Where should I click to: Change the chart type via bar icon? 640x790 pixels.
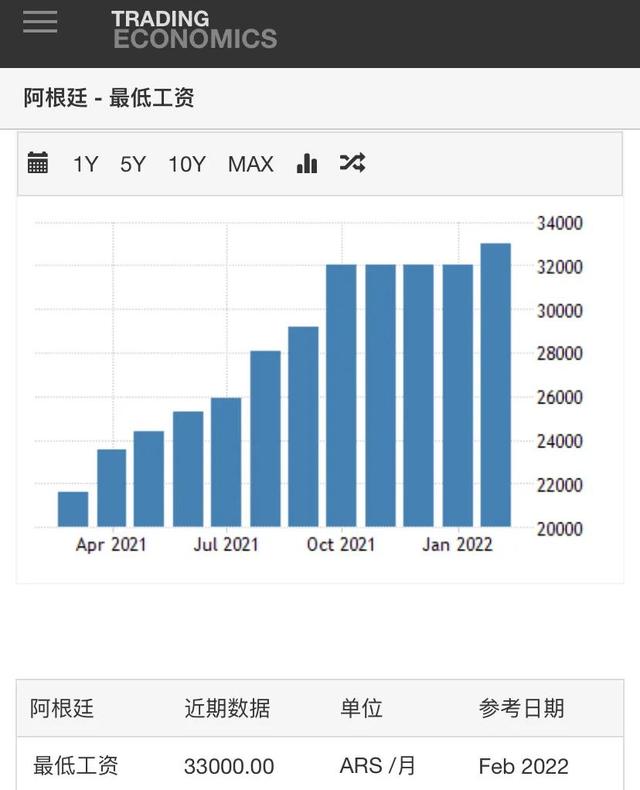307,163
